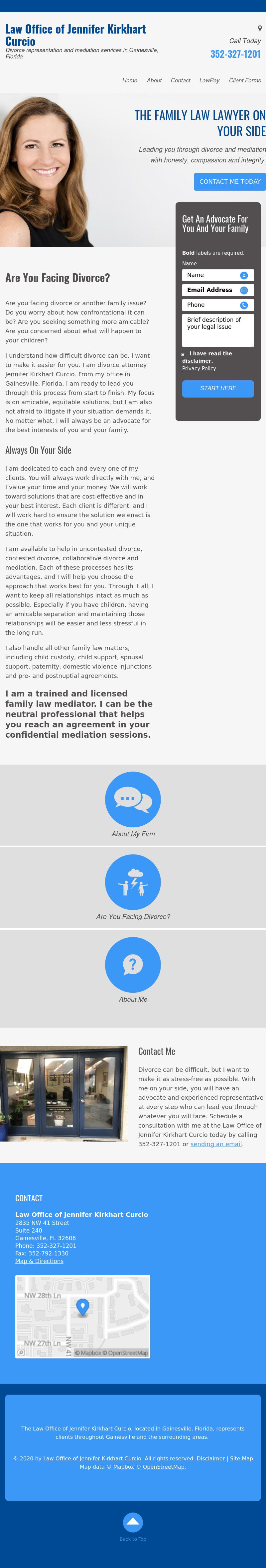Go to the Home page
Viewport: 266px width, 1568px height.
[x=130, y=80]
